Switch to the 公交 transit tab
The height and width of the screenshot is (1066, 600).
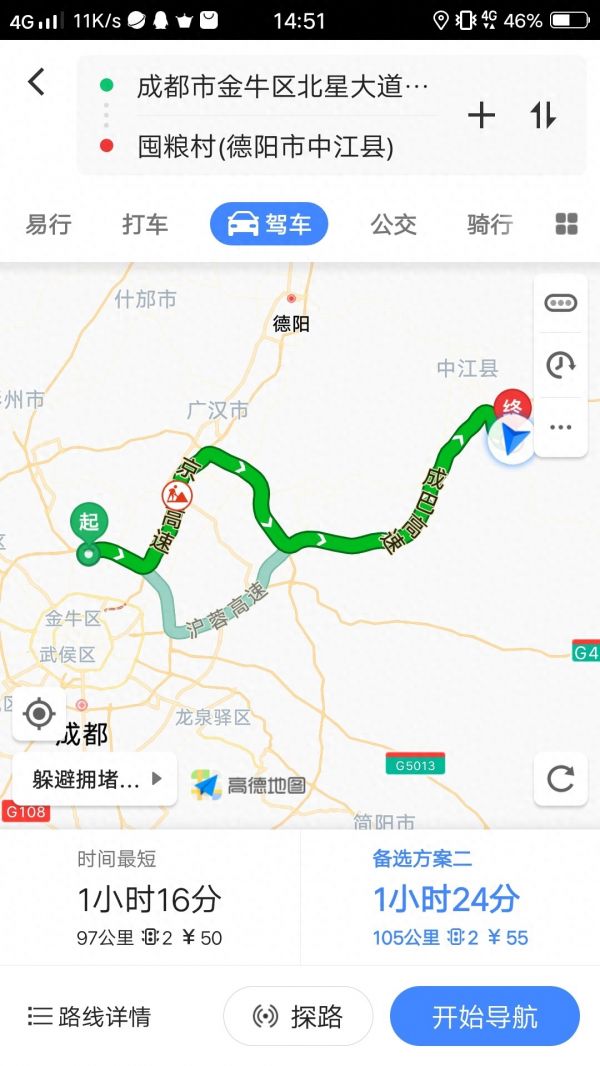[x=393, y=224]
